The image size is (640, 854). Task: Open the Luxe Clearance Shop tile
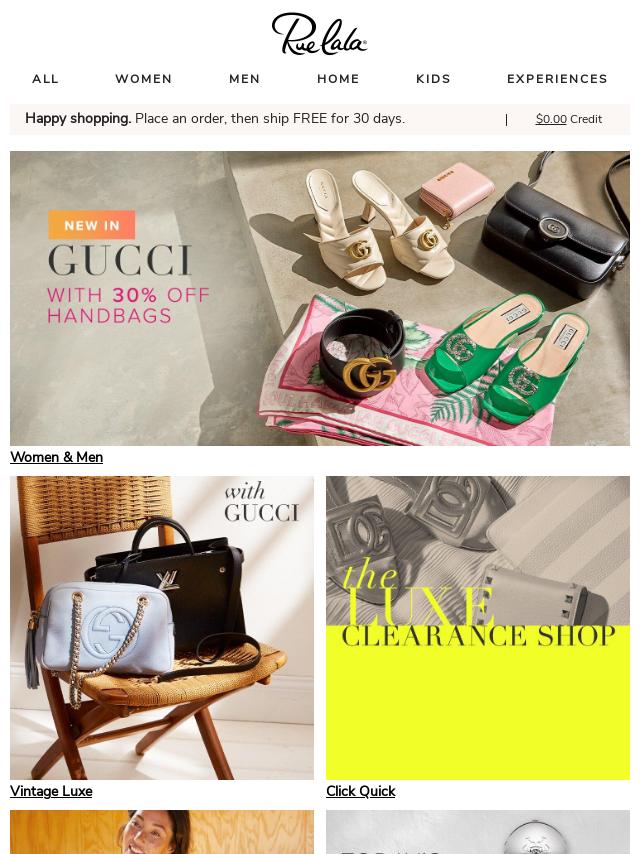478,628
